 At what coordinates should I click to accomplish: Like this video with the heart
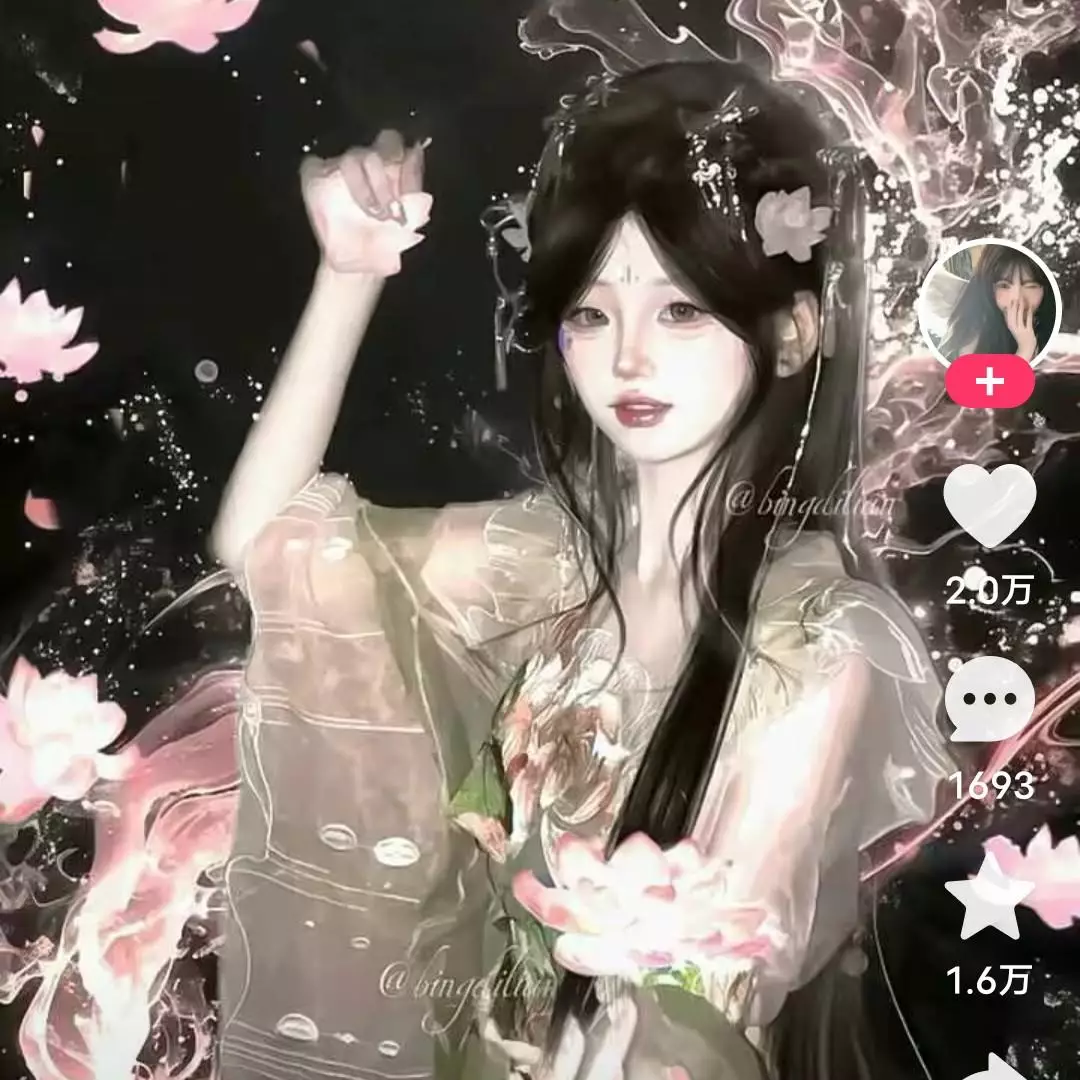click(x=989, y=506)
